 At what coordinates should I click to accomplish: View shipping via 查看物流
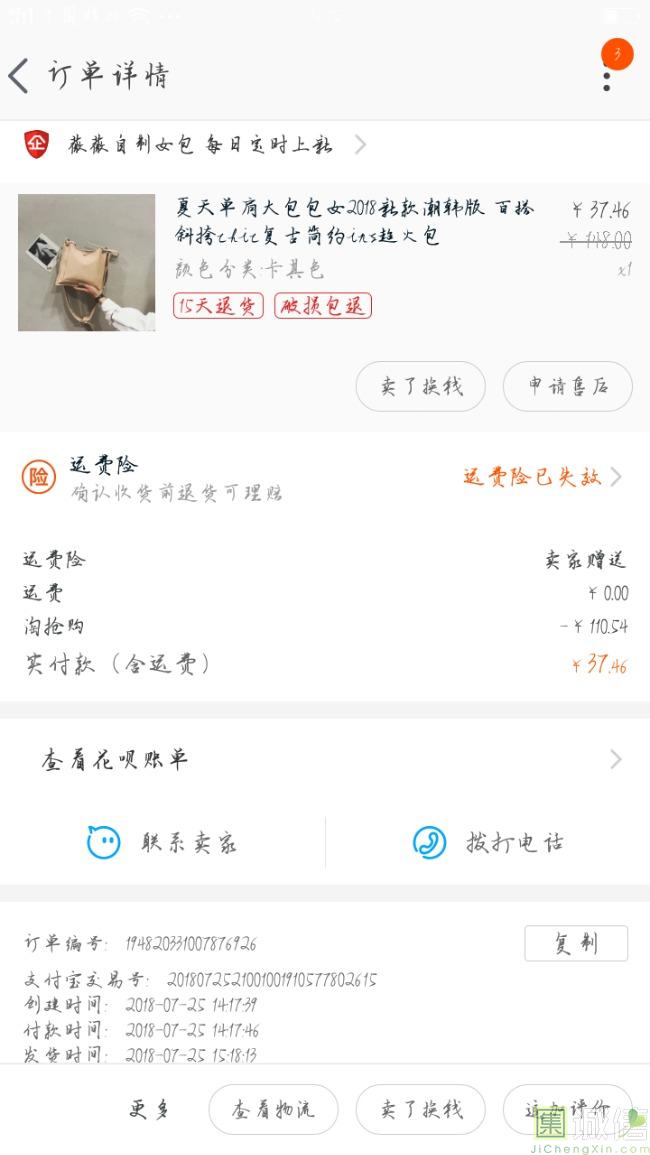point(273,1109)
